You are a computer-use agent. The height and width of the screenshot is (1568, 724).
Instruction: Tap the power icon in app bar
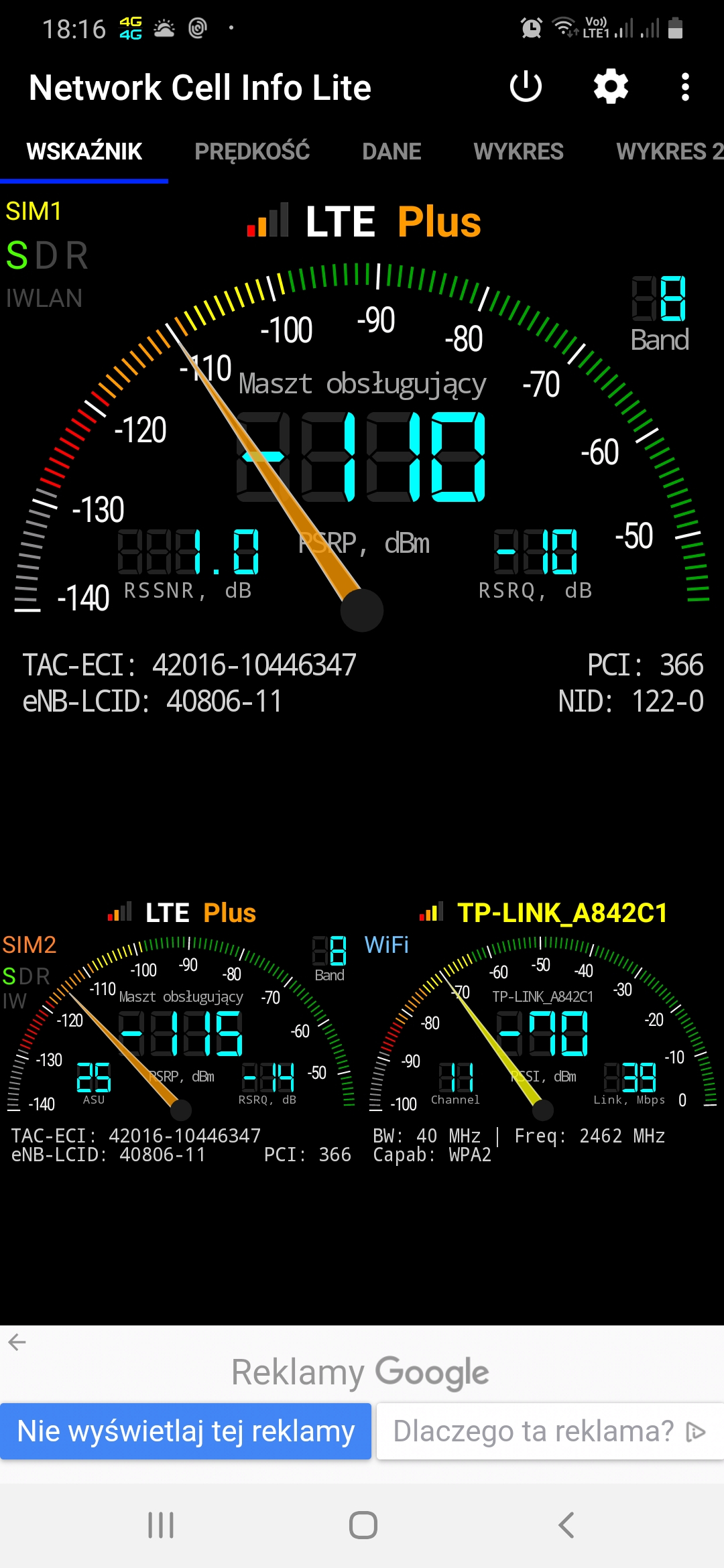[526, 87]
